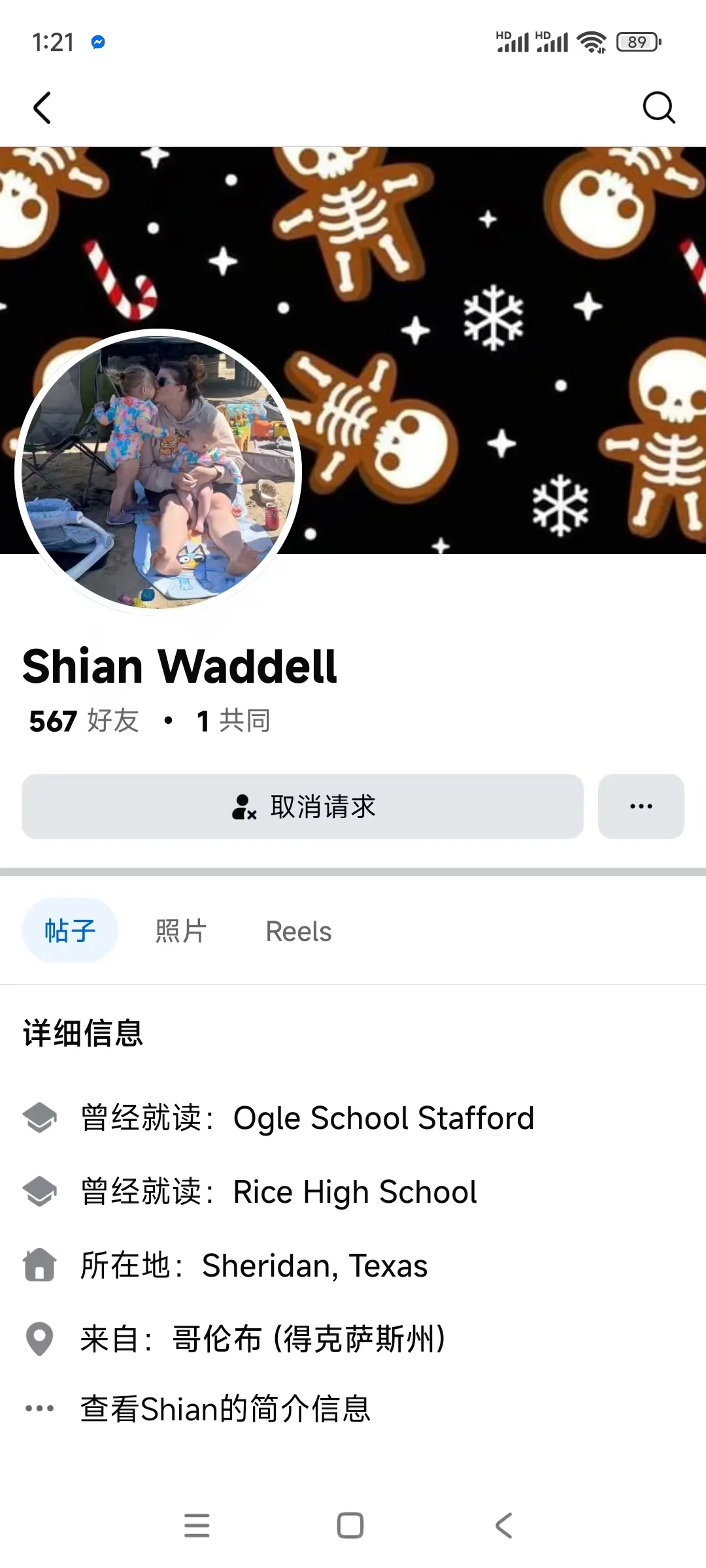Screen dimensions: 706x1568
Task: View the 567 好友 friends list
Action: [84, 721]
